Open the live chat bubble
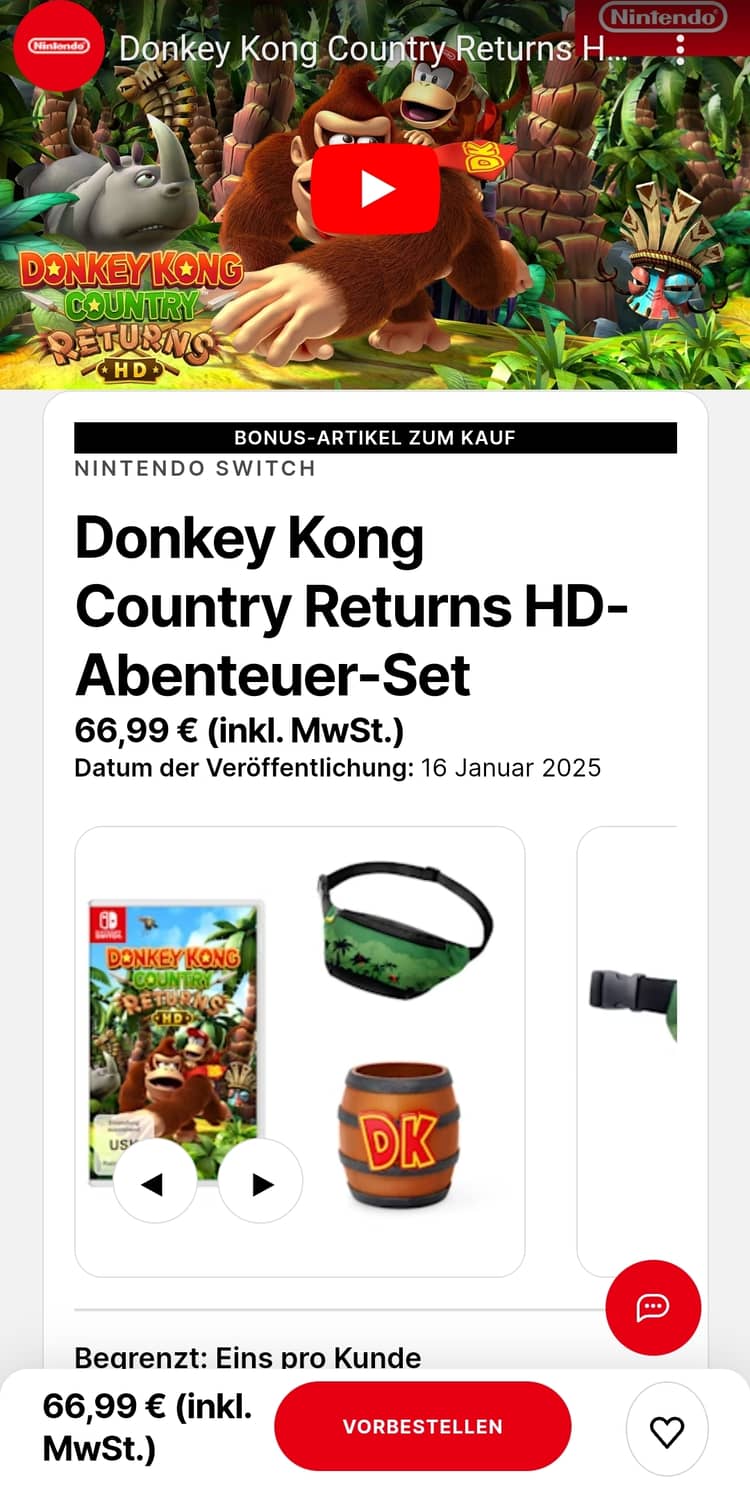This screenshot has height=1512, width=750. click(653, 1307)
